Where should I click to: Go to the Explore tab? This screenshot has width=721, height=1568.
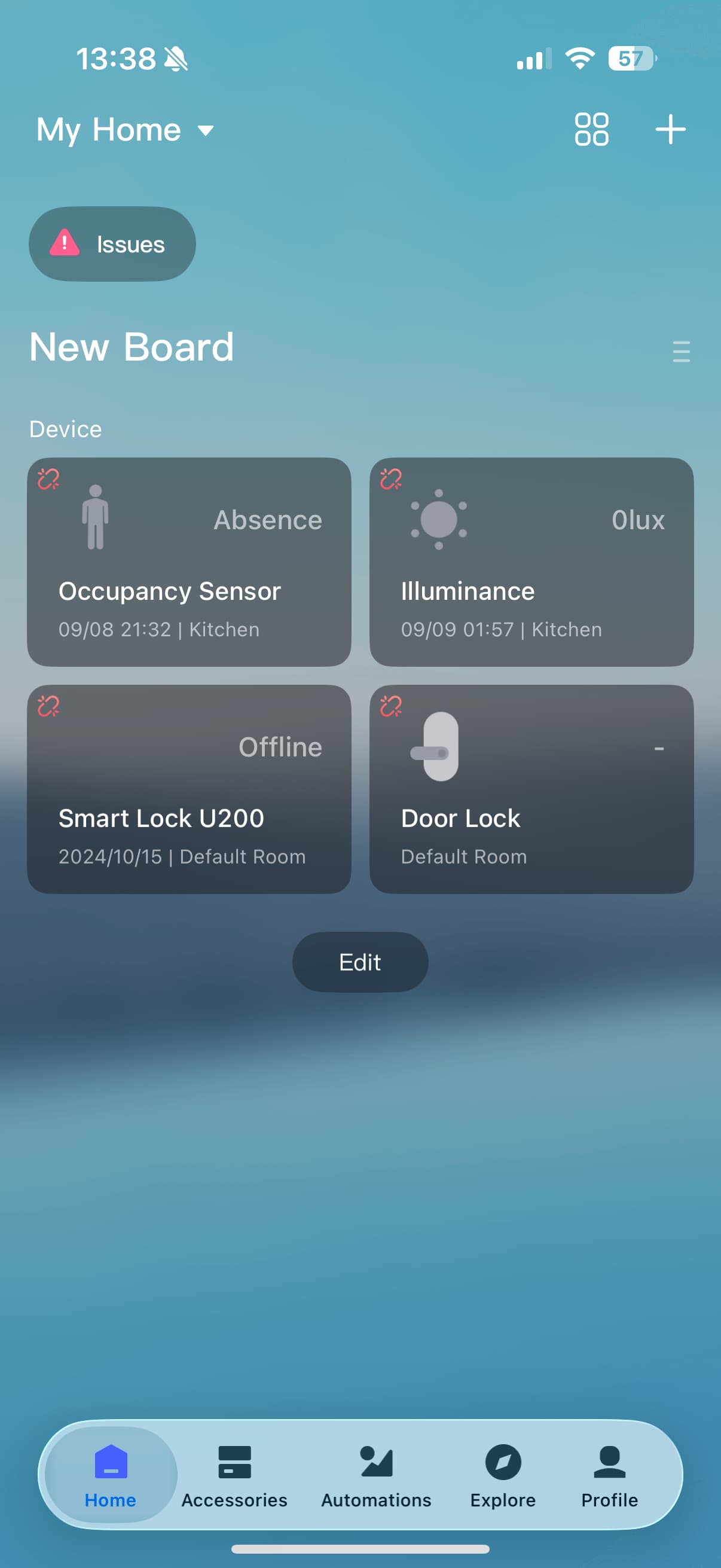point(503,1475)
